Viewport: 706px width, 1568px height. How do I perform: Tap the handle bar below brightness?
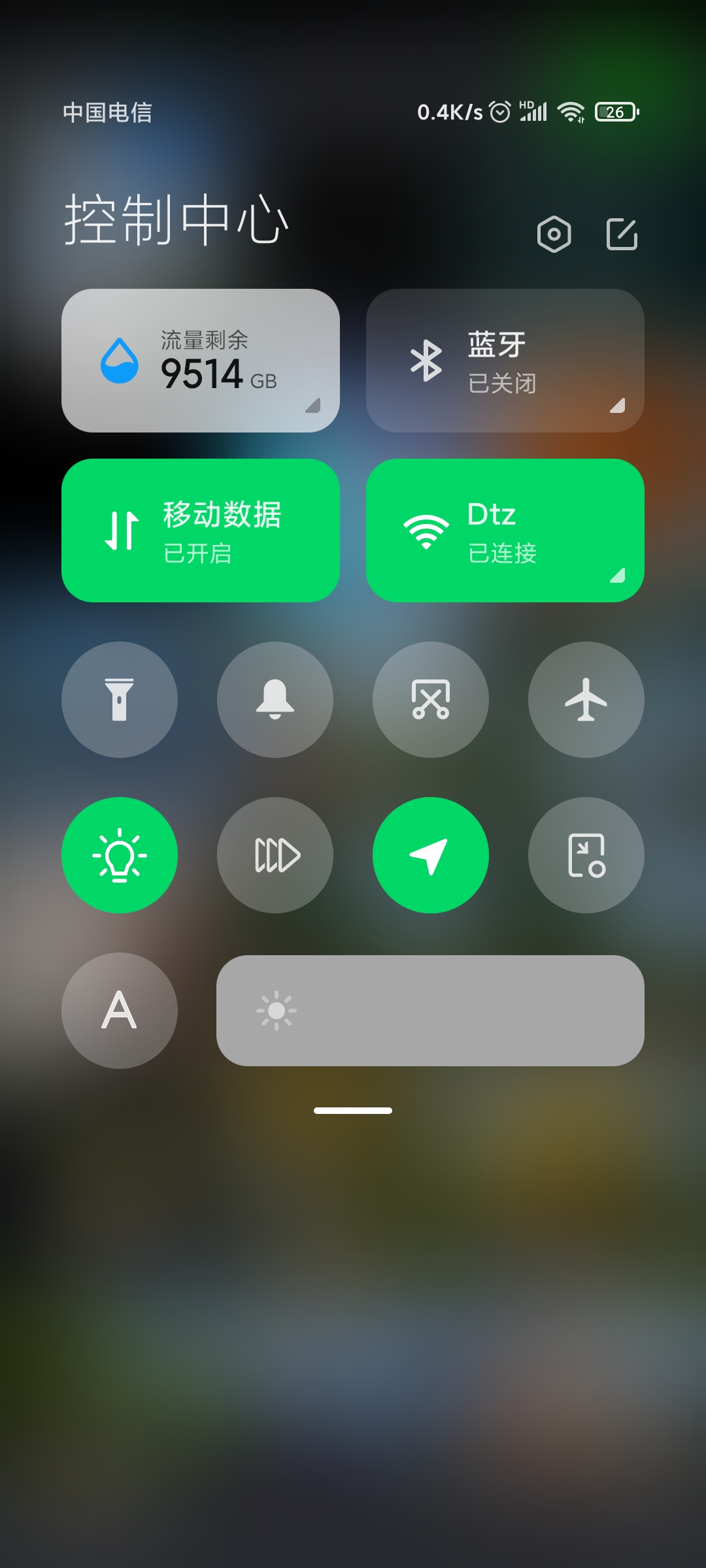point(353,1111)
